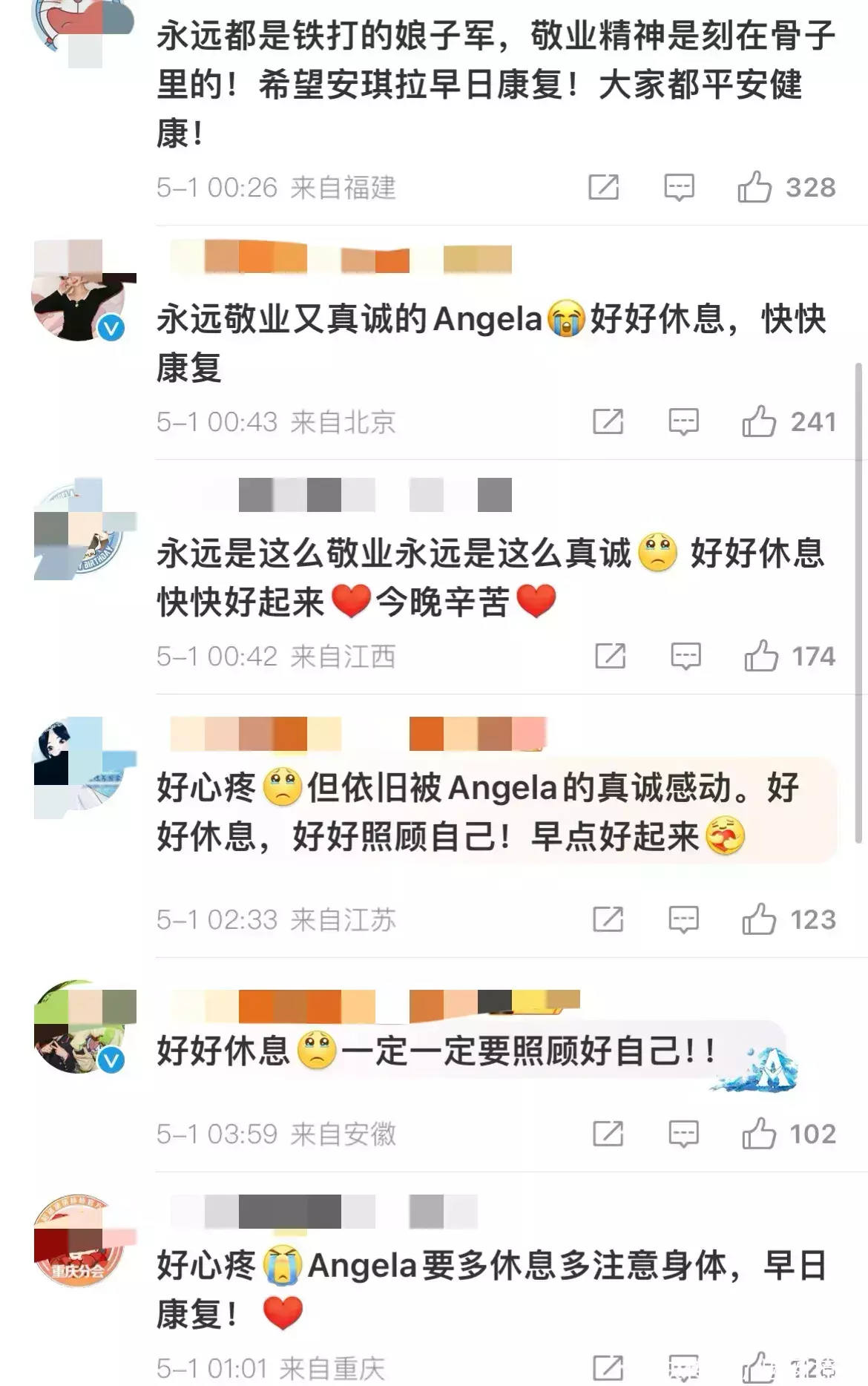Reply to the comment from 江苏
Image resolution: width=868 pixels, height=1386 pixels.
683,919
